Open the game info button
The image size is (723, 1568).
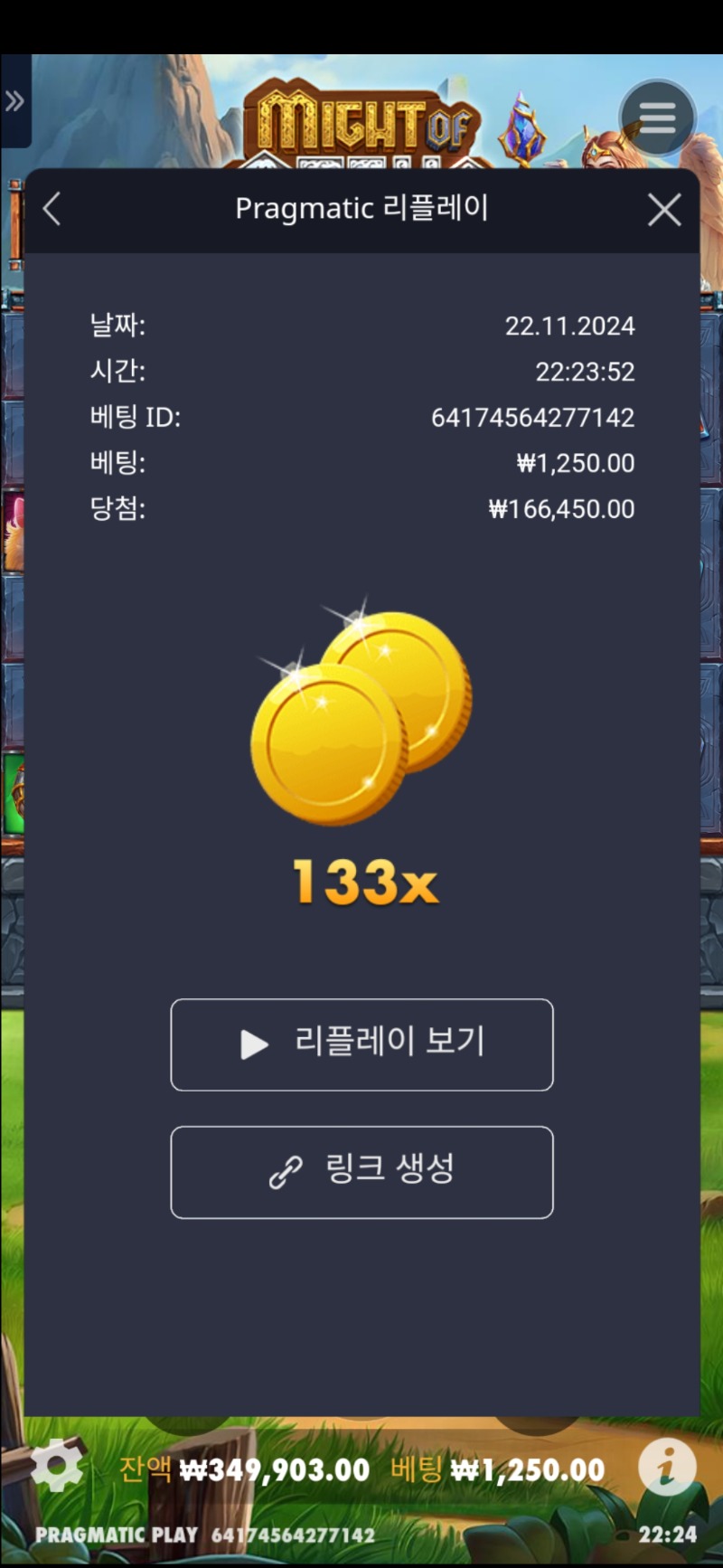point(667,1467)
